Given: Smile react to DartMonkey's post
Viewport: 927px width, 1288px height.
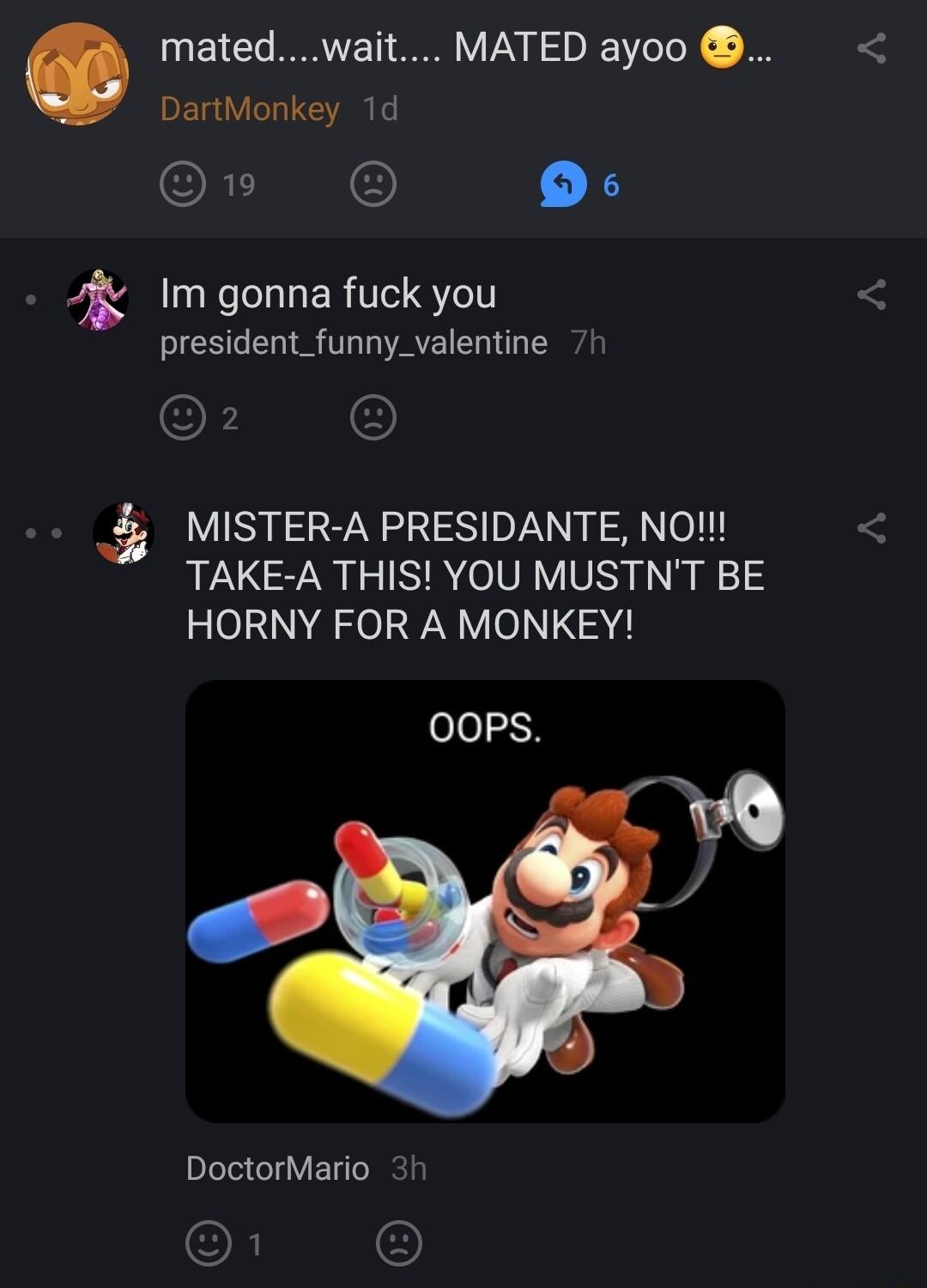Looking at the screenshot, I should [185, 182].
